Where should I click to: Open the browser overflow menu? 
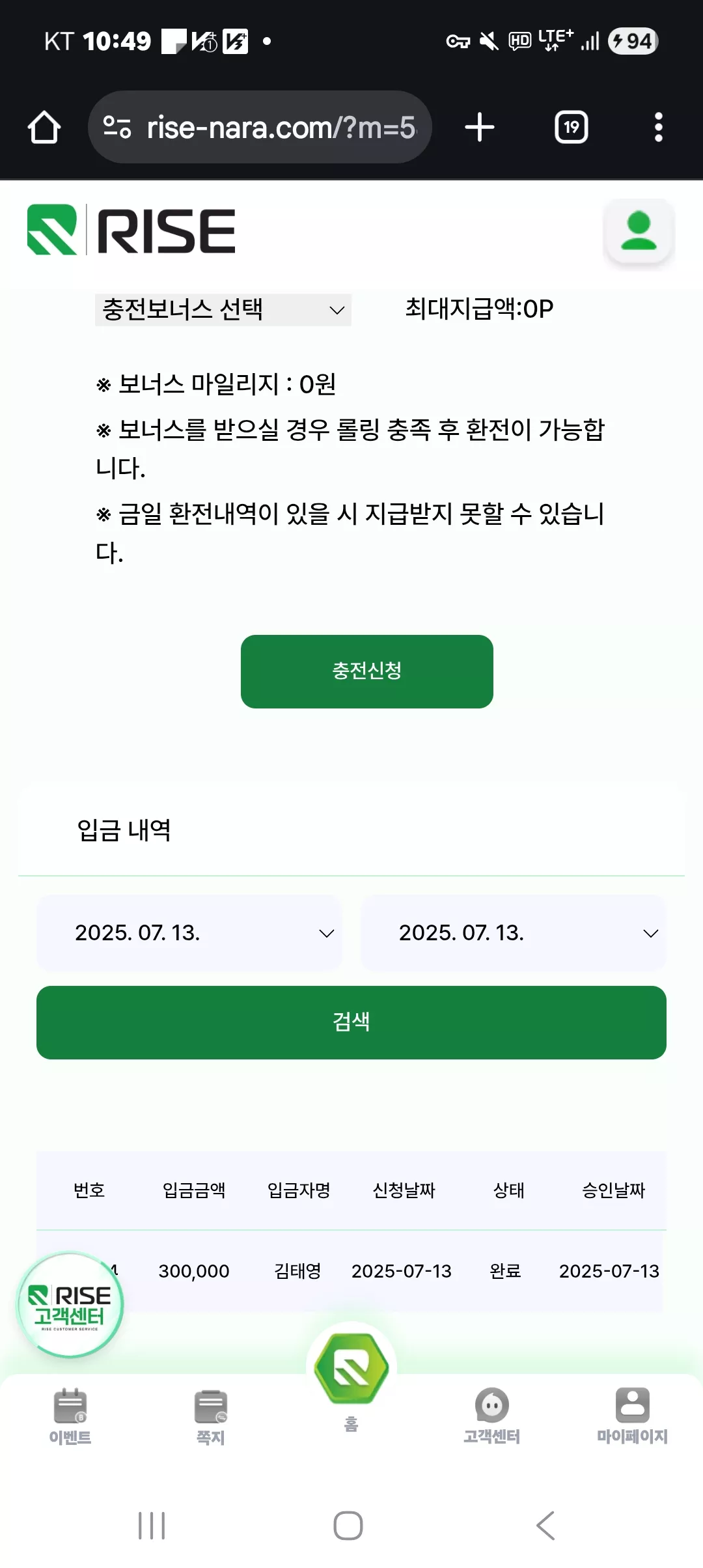coord(658,127)
